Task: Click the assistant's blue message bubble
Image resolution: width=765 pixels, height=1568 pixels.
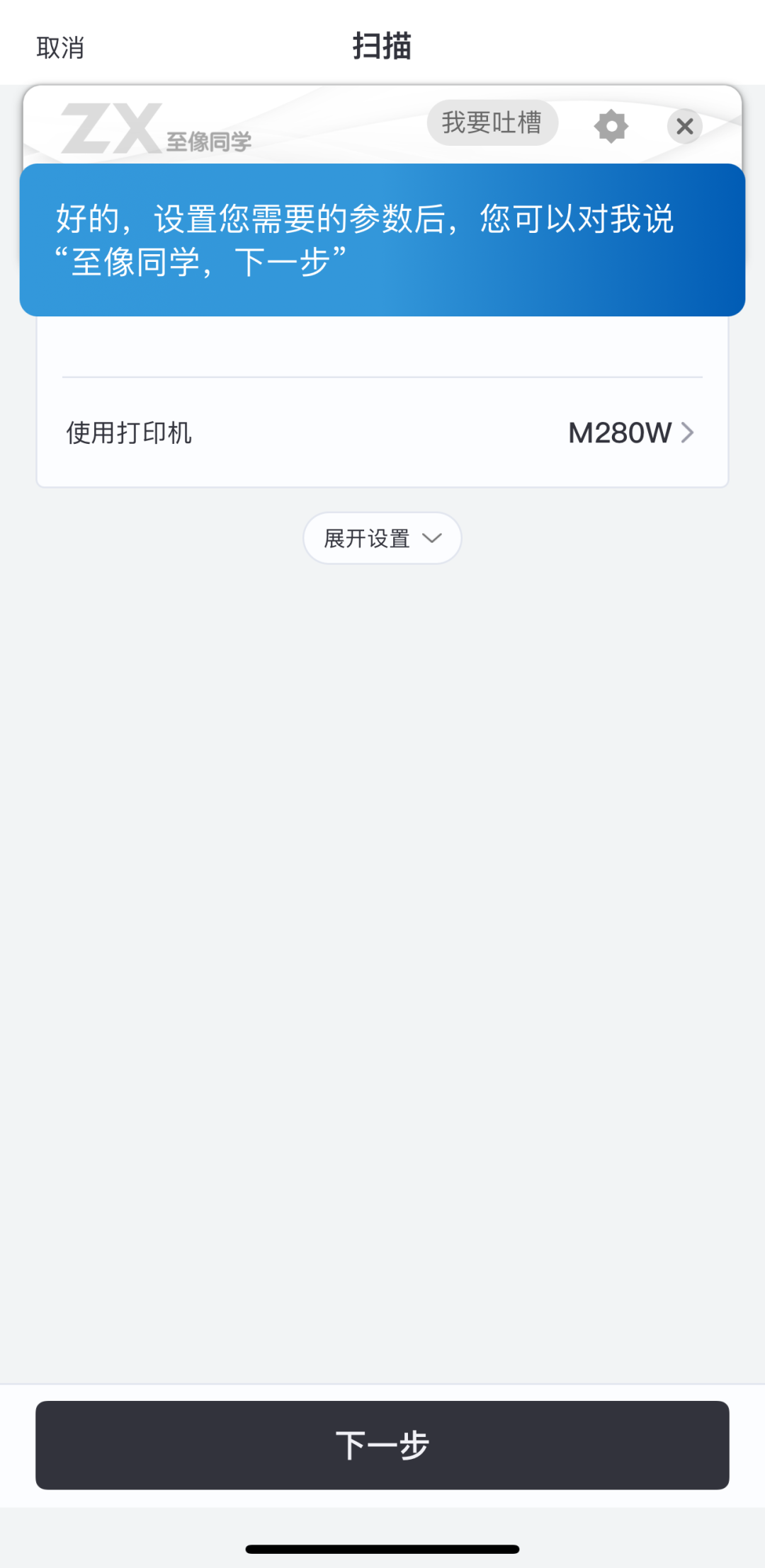Action: [x=382, y=241]
